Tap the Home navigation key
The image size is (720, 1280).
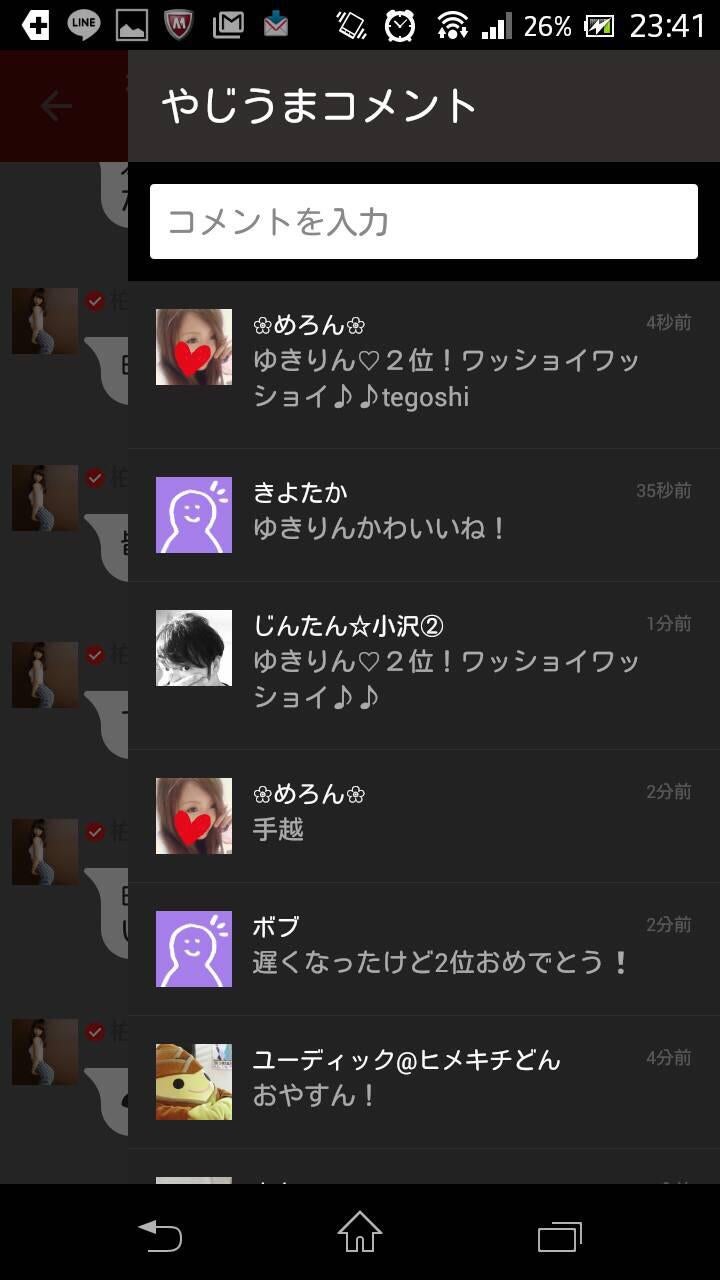[x=360, y=1235]
